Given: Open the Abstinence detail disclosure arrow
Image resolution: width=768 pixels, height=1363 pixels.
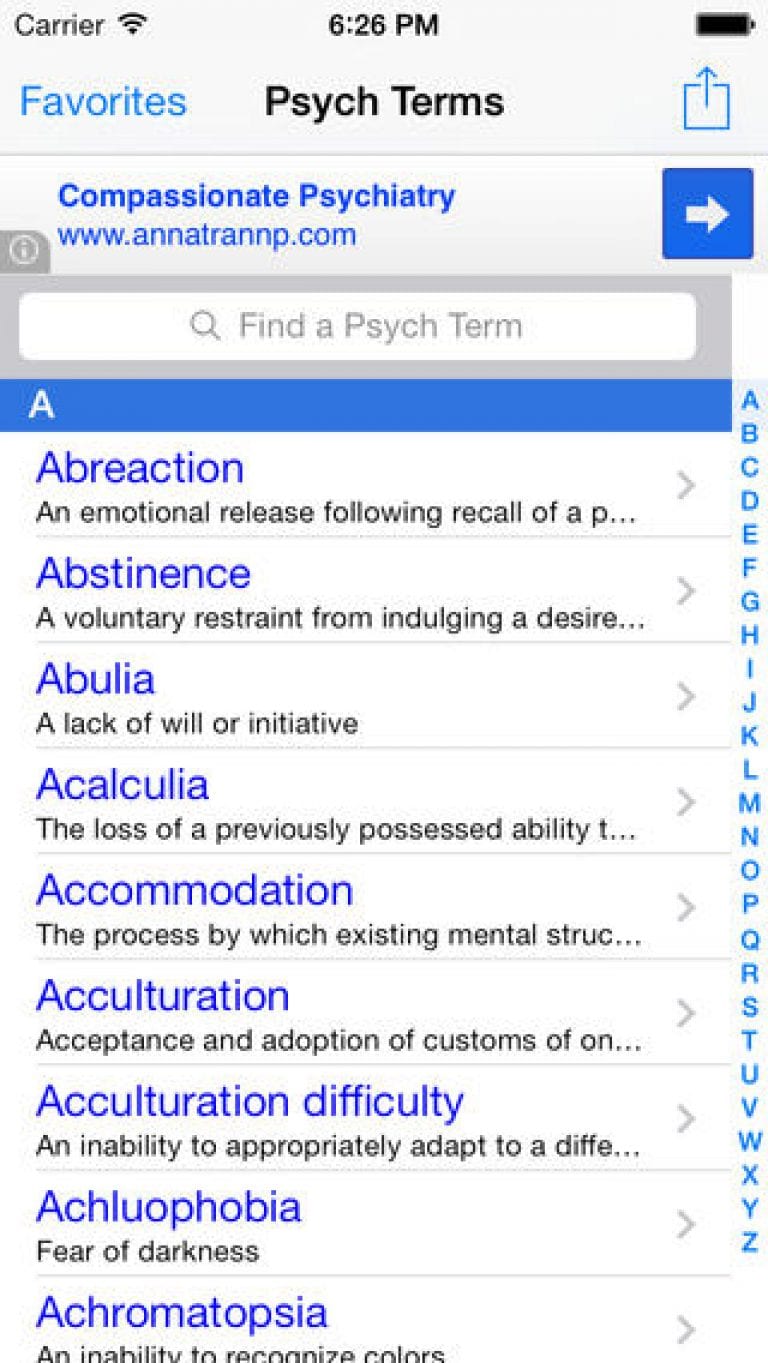Looking at the screenshot, I should click(x=686, y=591).
